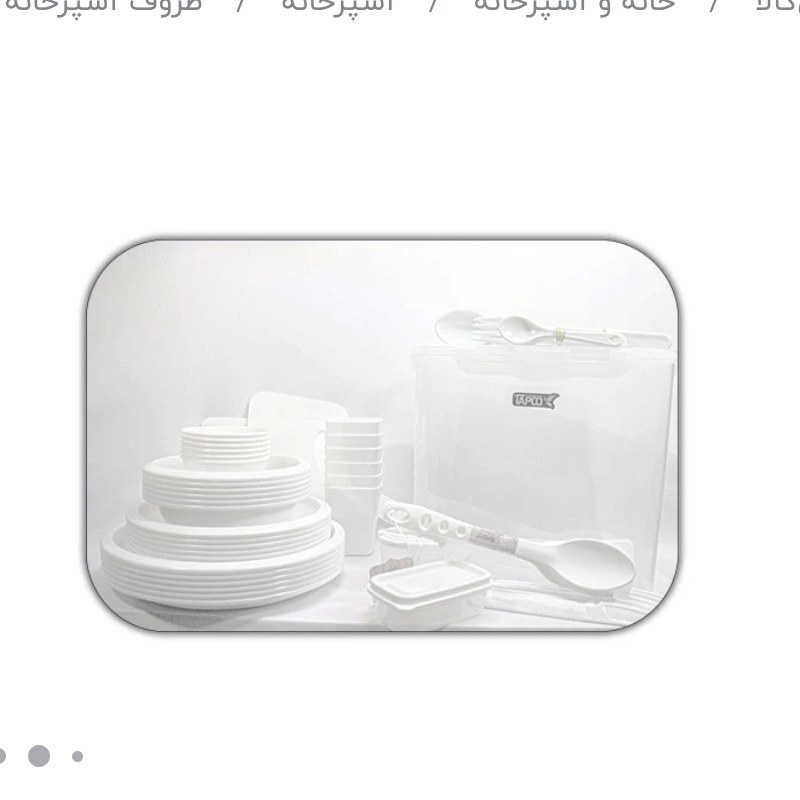
Task: Select the large image gallery indicator dot
Action: (x=39, y=756)
